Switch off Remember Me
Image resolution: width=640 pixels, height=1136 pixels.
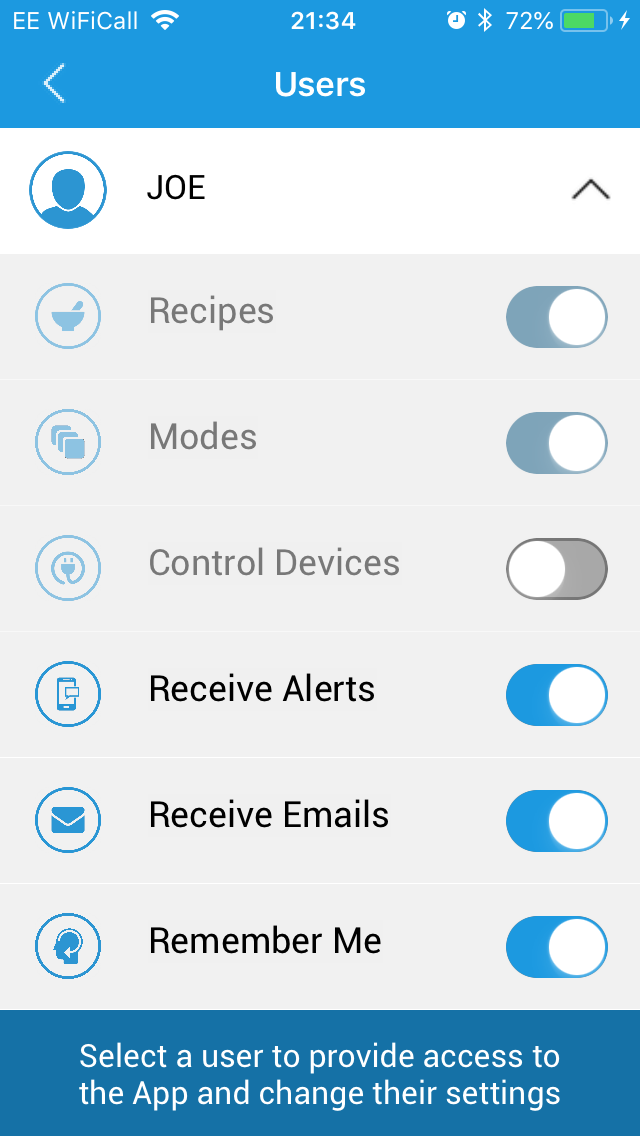click(x=557, y=947)
